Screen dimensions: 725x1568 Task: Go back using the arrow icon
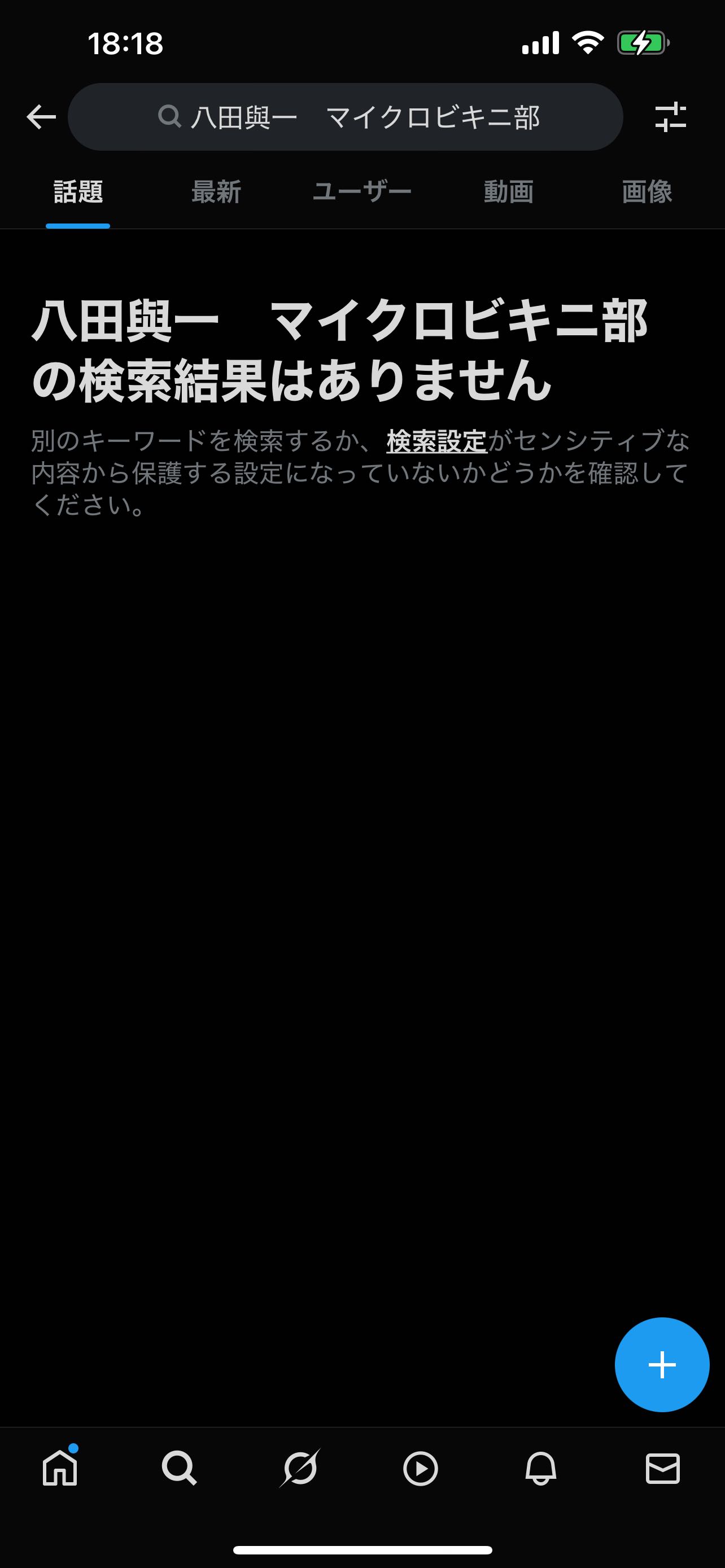[41, 117]
